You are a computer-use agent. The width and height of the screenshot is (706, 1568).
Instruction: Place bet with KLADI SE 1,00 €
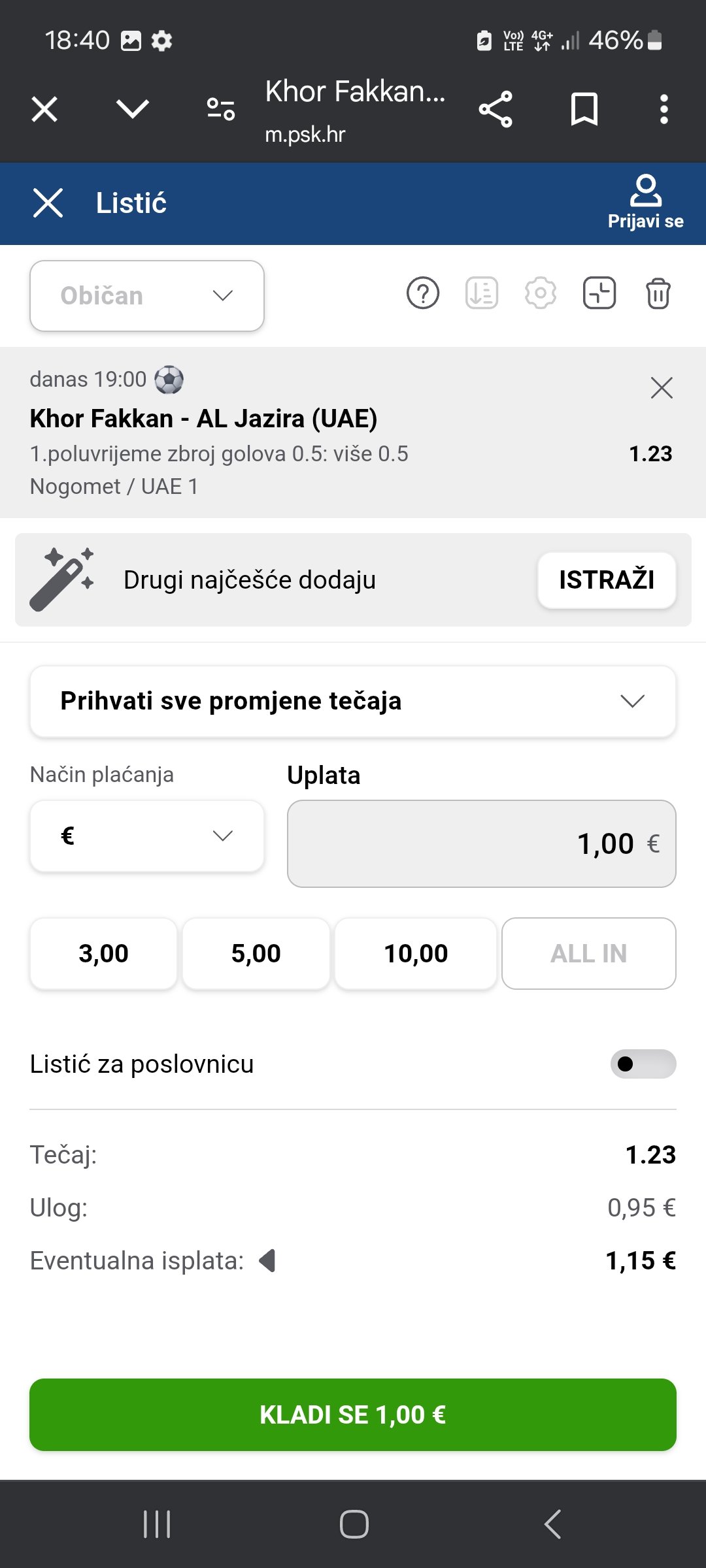pos(353,1415)
